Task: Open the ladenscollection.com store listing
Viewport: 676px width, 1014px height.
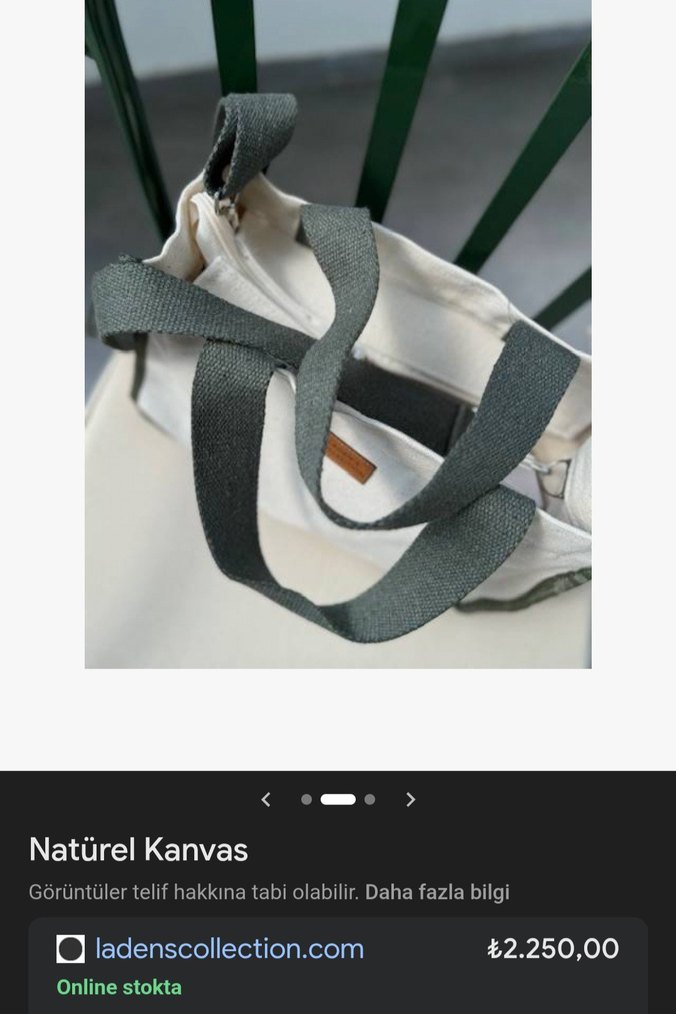Action: click(x=229, y=948)
